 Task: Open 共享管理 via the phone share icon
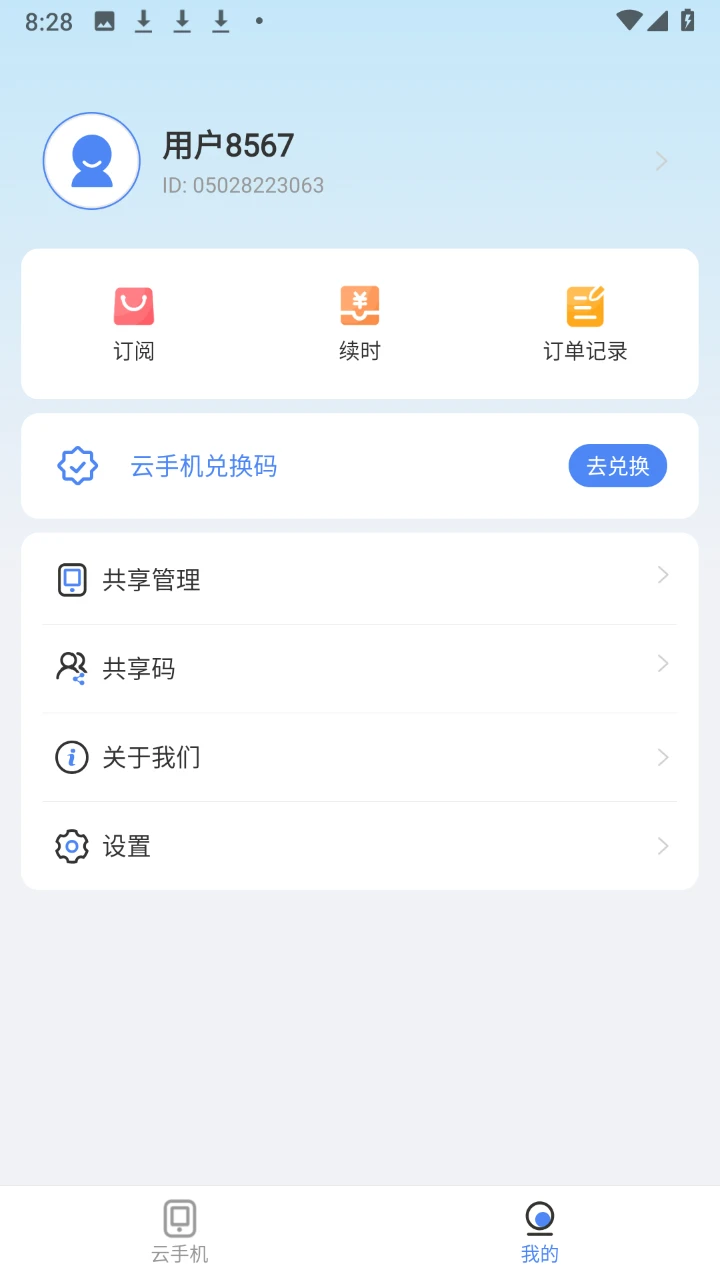[70, 580]
